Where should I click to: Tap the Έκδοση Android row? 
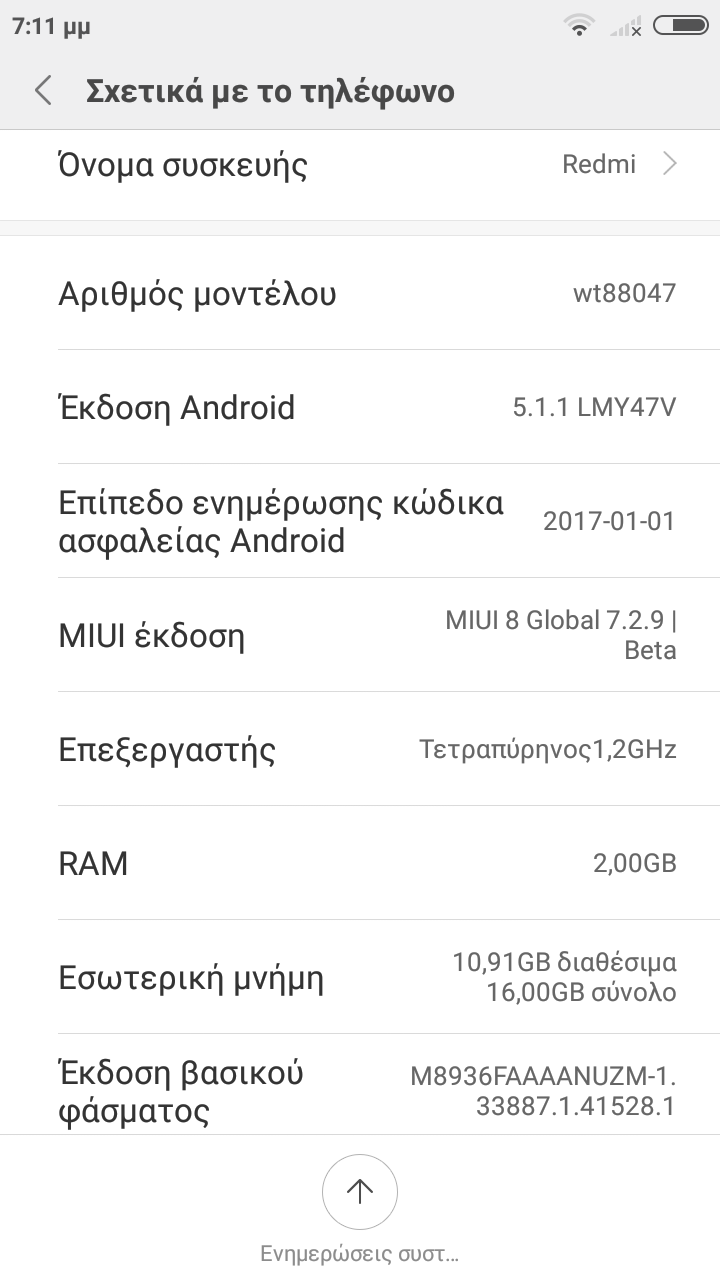[360, 408]
